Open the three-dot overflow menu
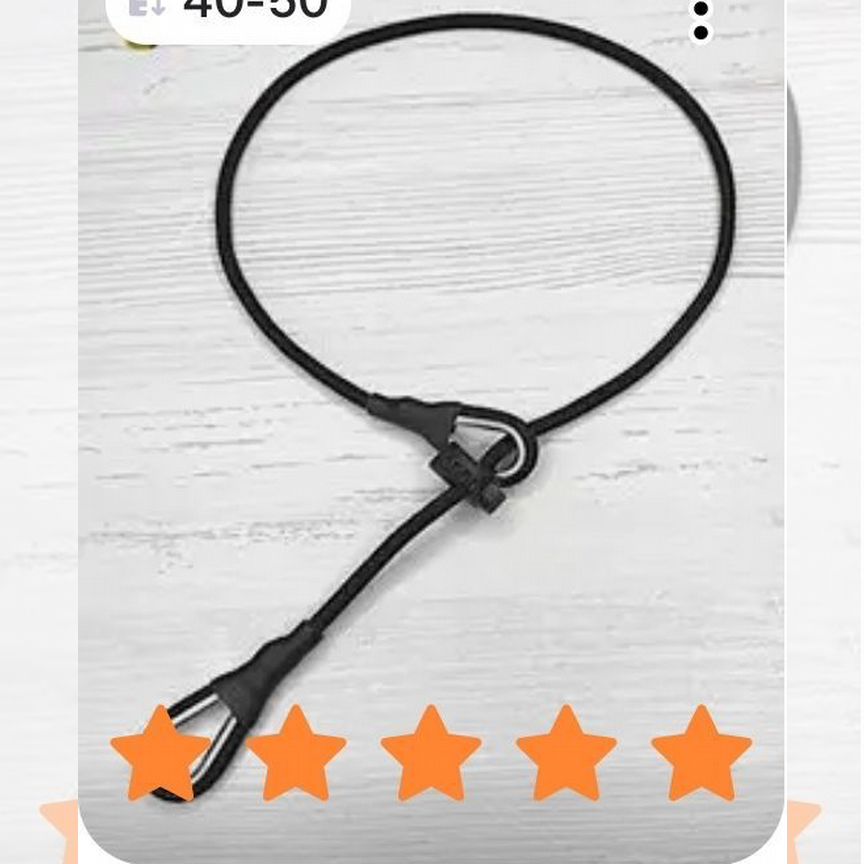Viewport: 864px width, 864px height. [x=701, y=20]
